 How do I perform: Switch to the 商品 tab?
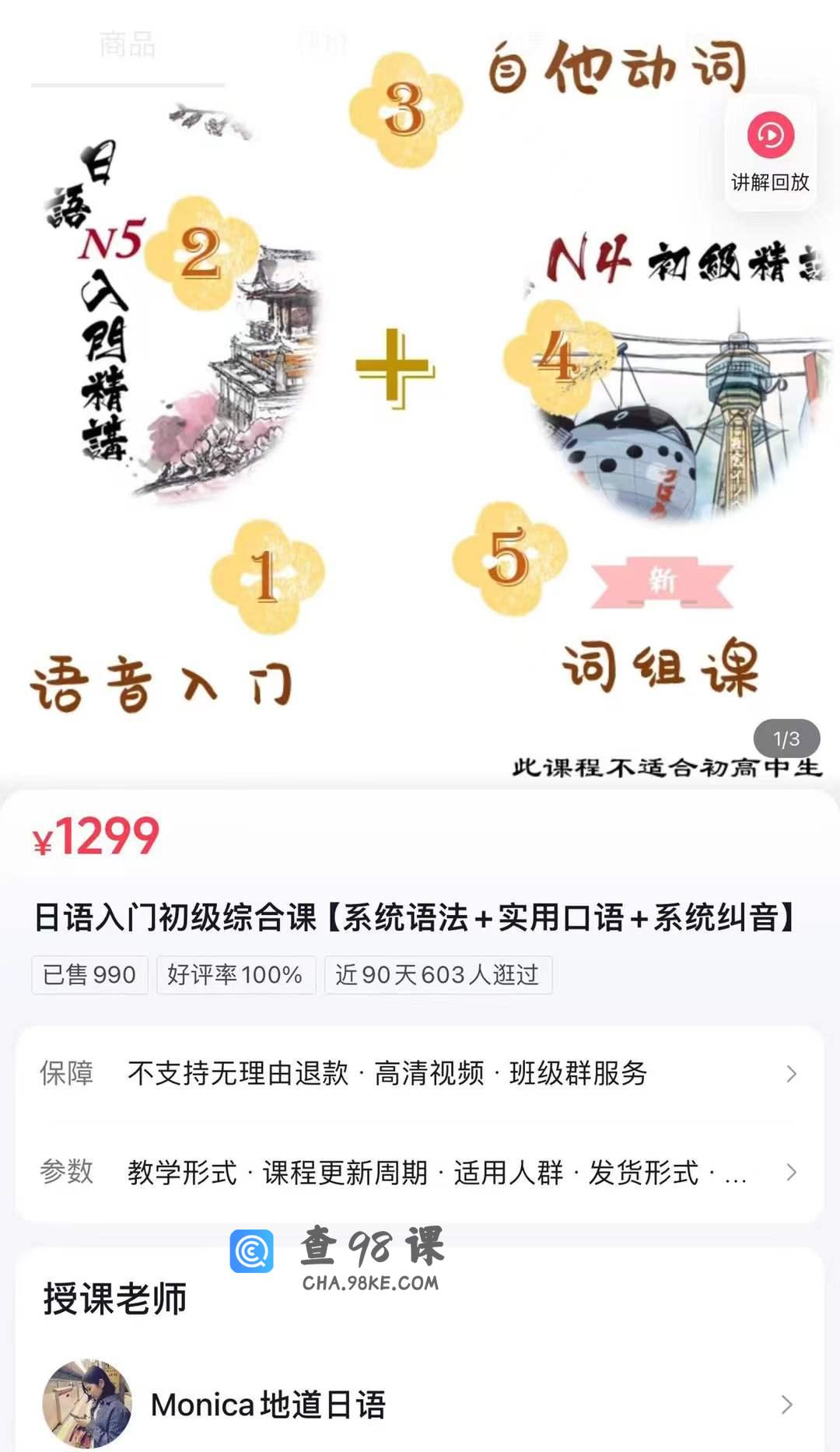click(x=128, y=45)
